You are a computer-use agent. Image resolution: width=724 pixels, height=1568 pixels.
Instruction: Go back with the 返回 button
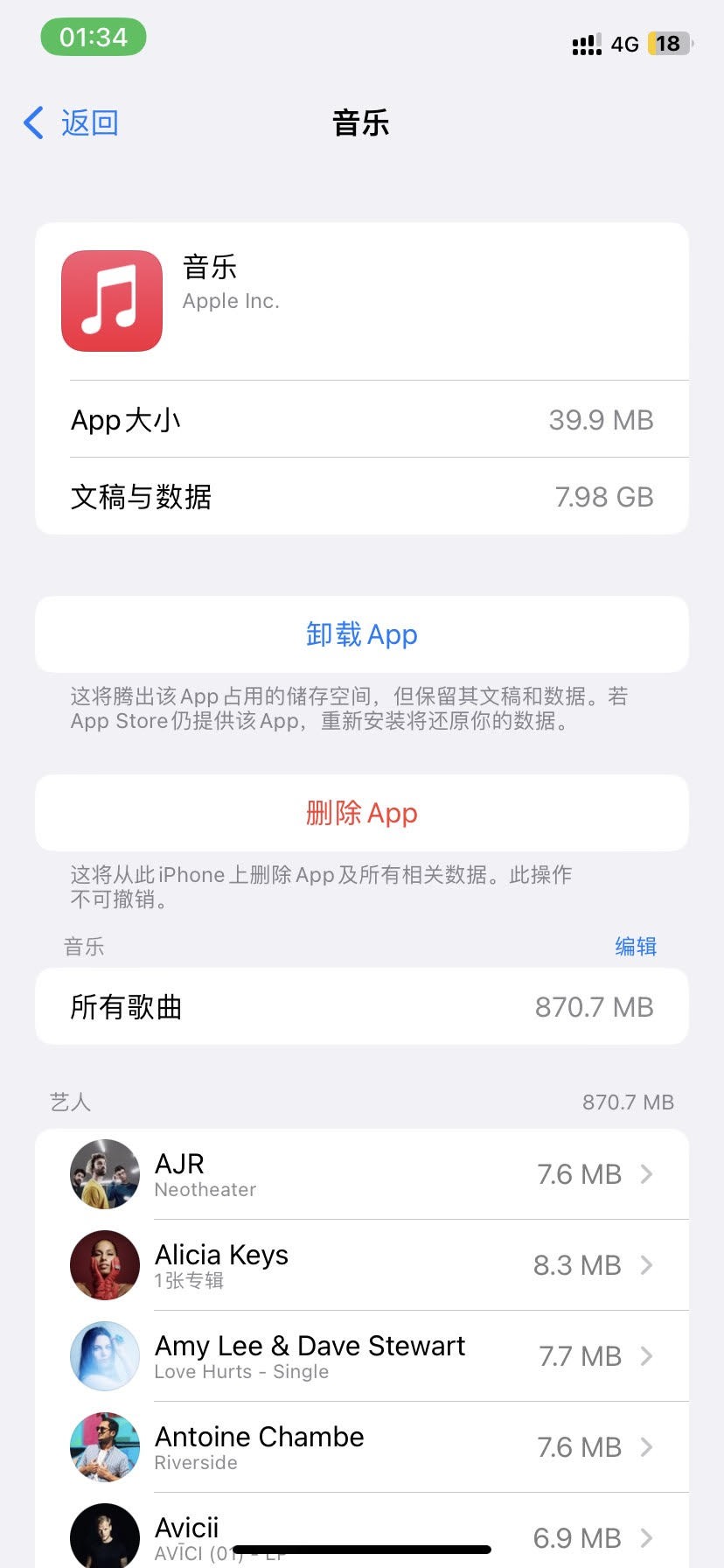click(72, 123)
